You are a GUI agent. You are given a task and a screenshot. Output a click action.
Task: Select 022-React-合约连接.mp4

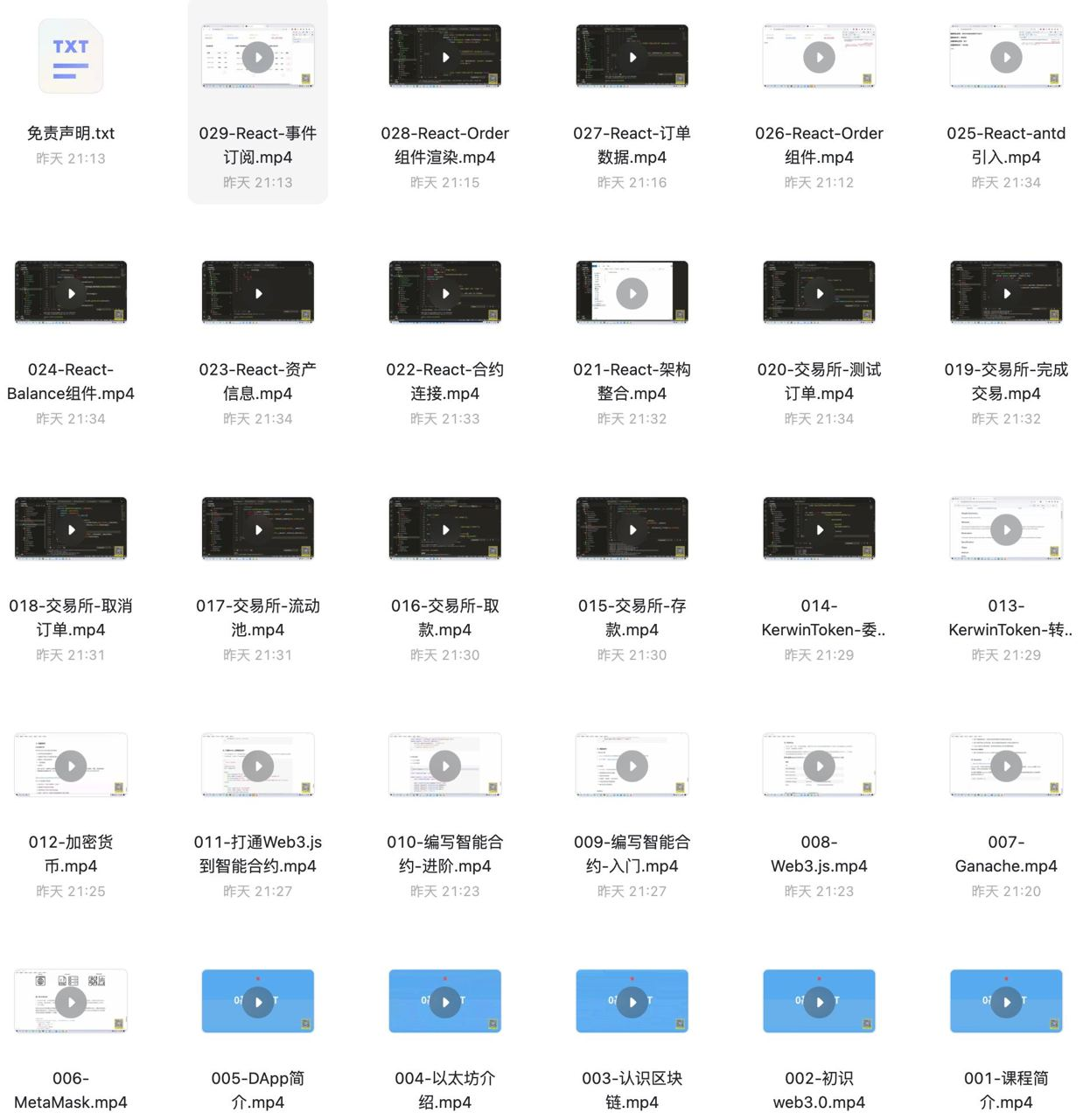click(x=445, y=294)
